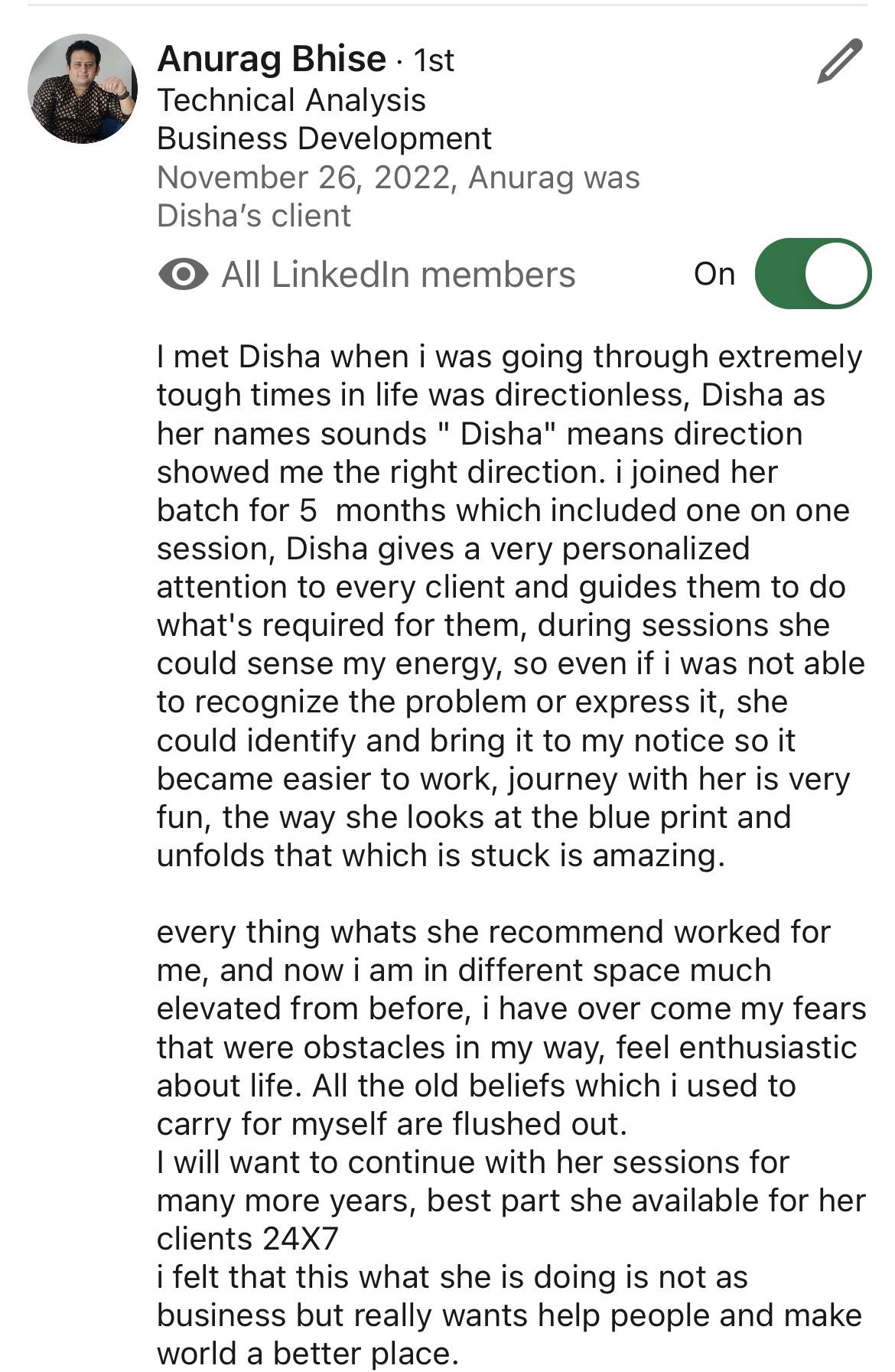Image resolution: width=895 pixels, height=1372 pixels.
Task: Open Anurag Bhise's profile from his name
Action: [x=272, y=59]
